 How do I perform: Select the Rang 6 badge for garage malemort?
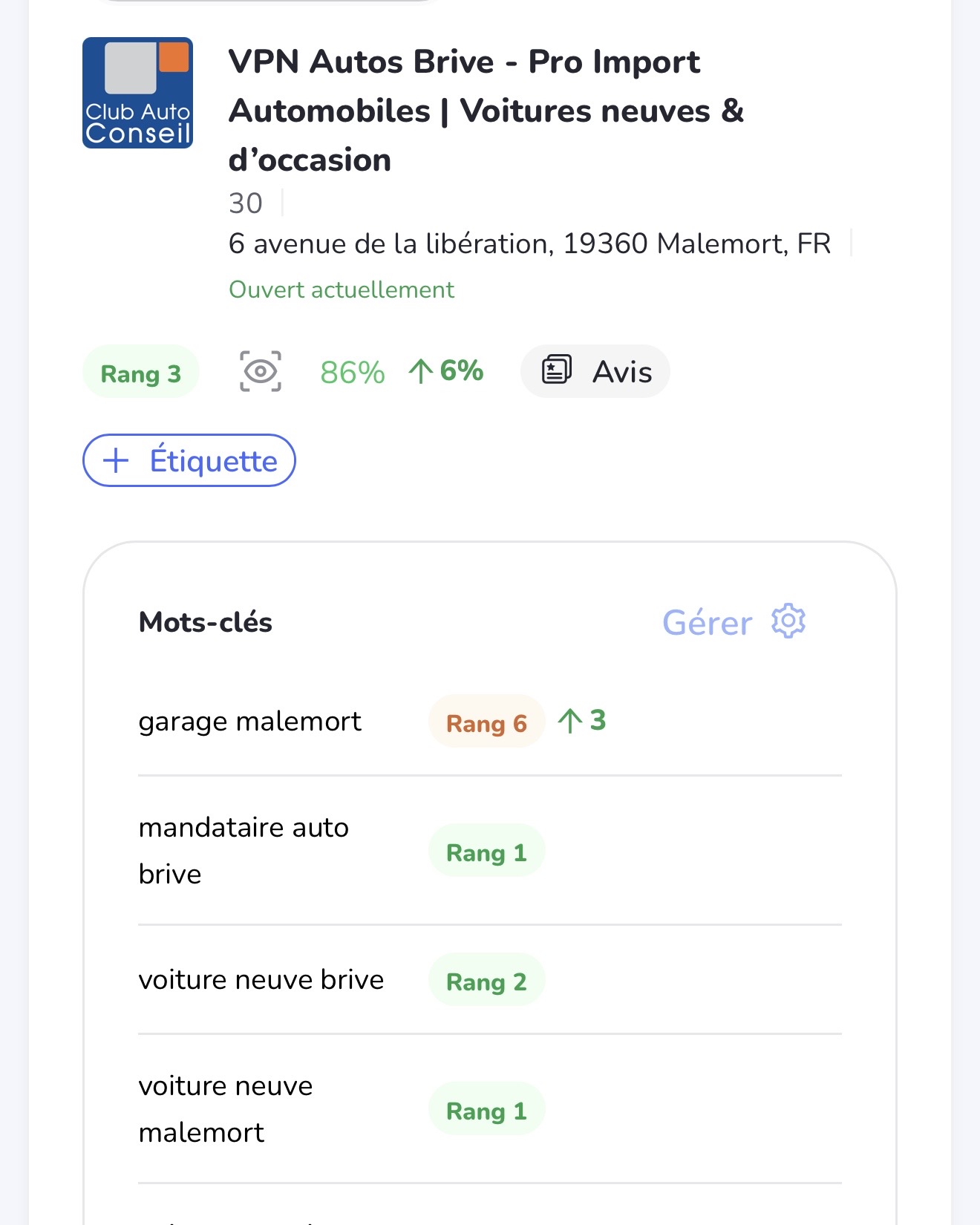pyautogui.click(x=486, y=722)
